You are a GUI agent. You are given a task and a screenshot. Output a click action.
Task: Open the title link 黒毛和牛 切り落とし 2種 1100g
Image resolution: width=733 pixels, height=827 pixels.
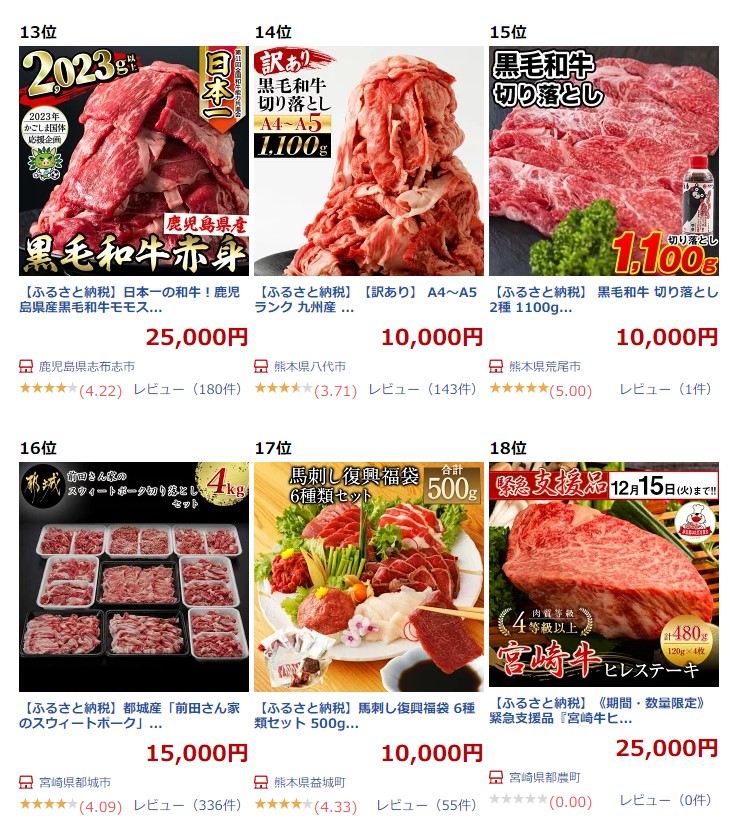(604, 300)
